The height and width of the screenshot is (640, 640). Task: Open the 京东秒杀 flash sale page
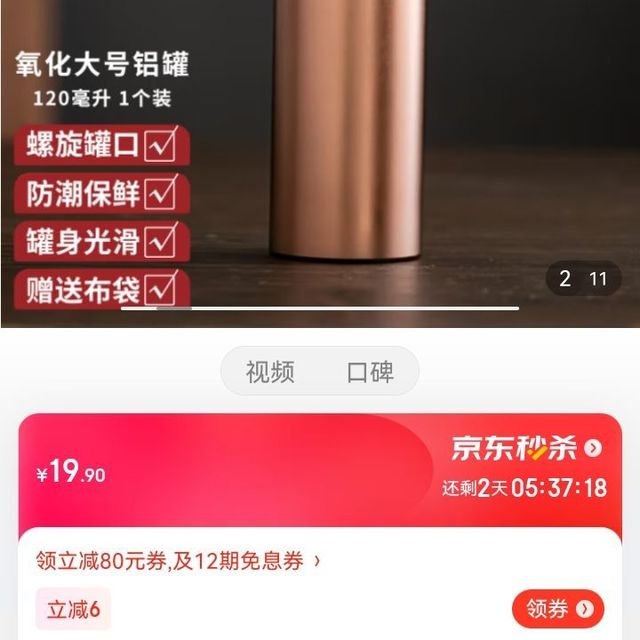pyautogui.click(x=527, y=448)
